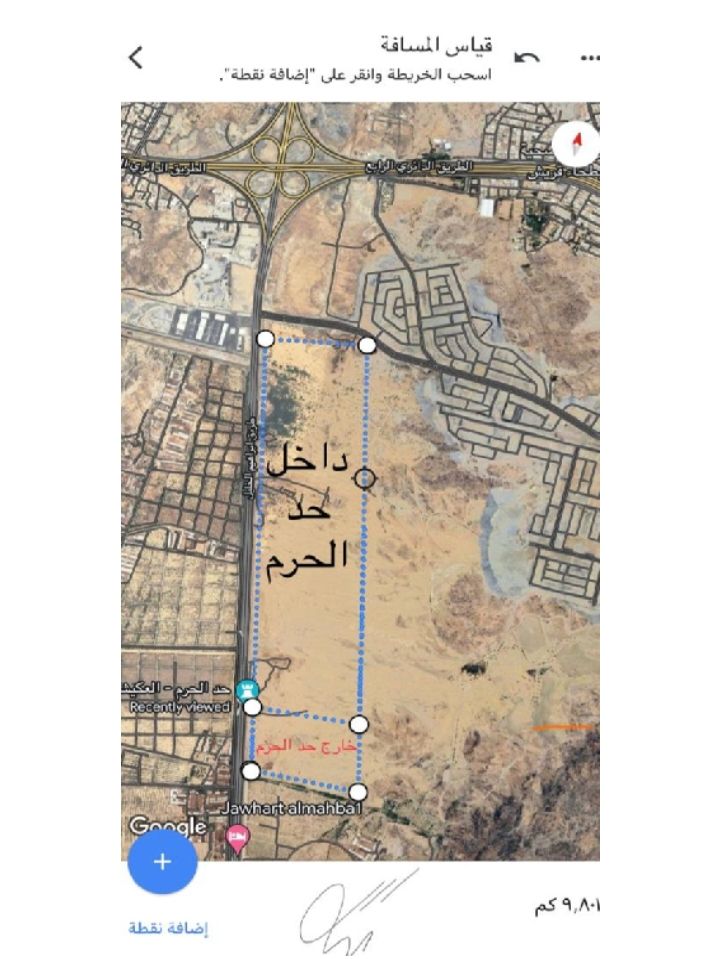The image size is (720, 959).
Task: Select the center measurement point circle
Action: [x=366, y=478]
